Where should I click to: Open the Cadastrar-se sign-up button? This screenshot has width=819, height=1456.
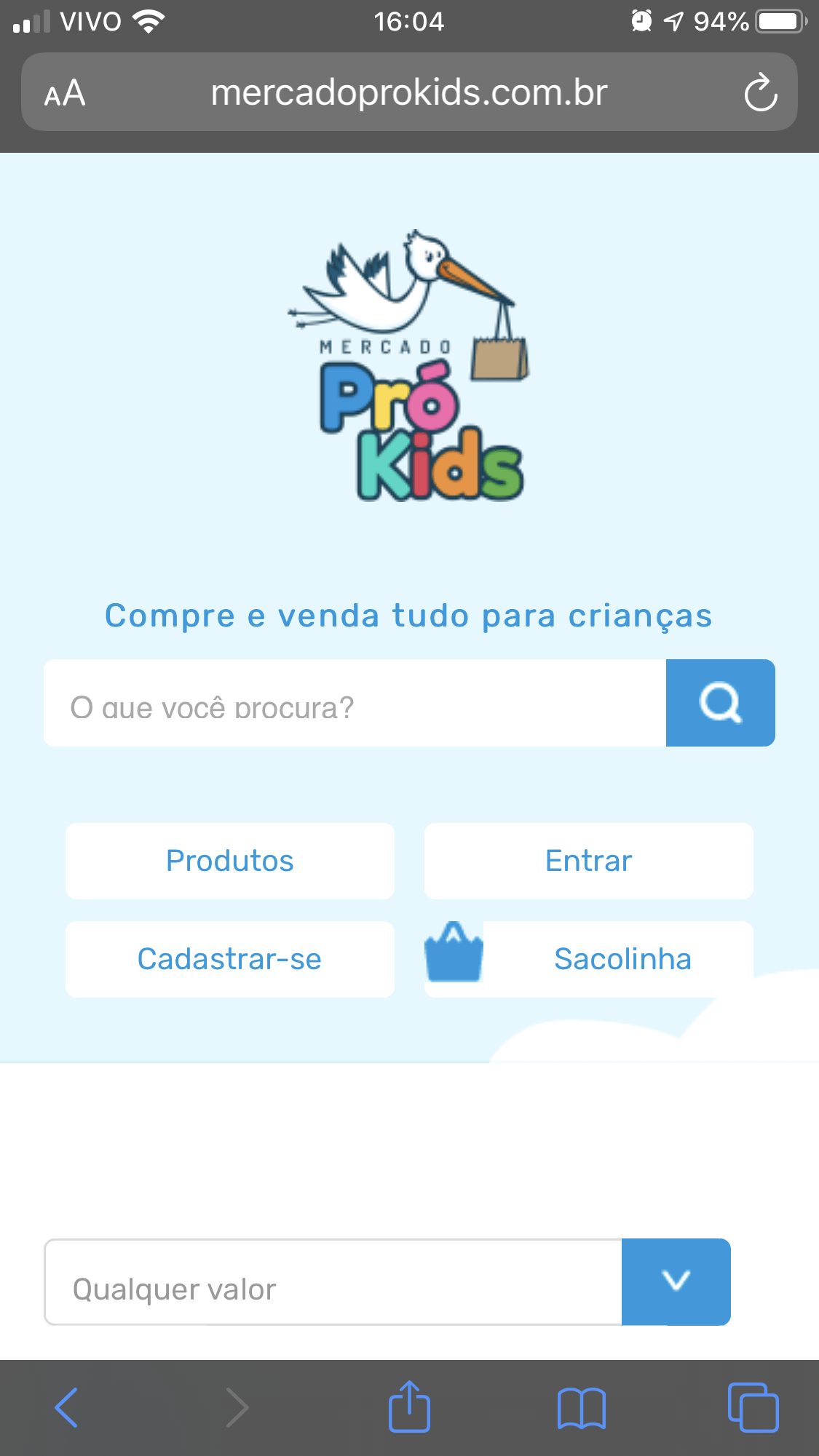pos(230,959)
